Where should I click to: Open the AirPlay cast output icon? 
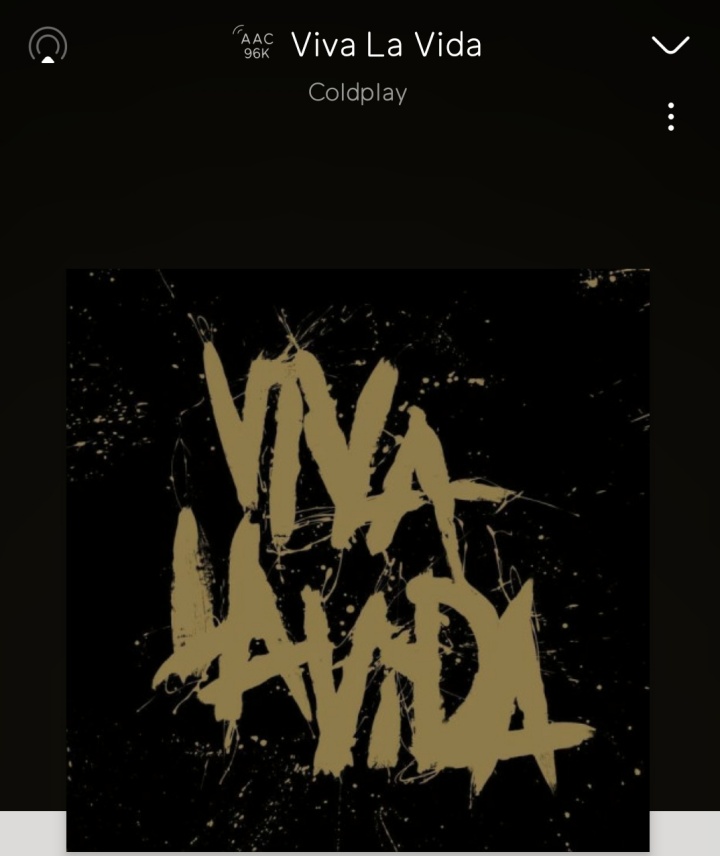click(x=48, y=45)
